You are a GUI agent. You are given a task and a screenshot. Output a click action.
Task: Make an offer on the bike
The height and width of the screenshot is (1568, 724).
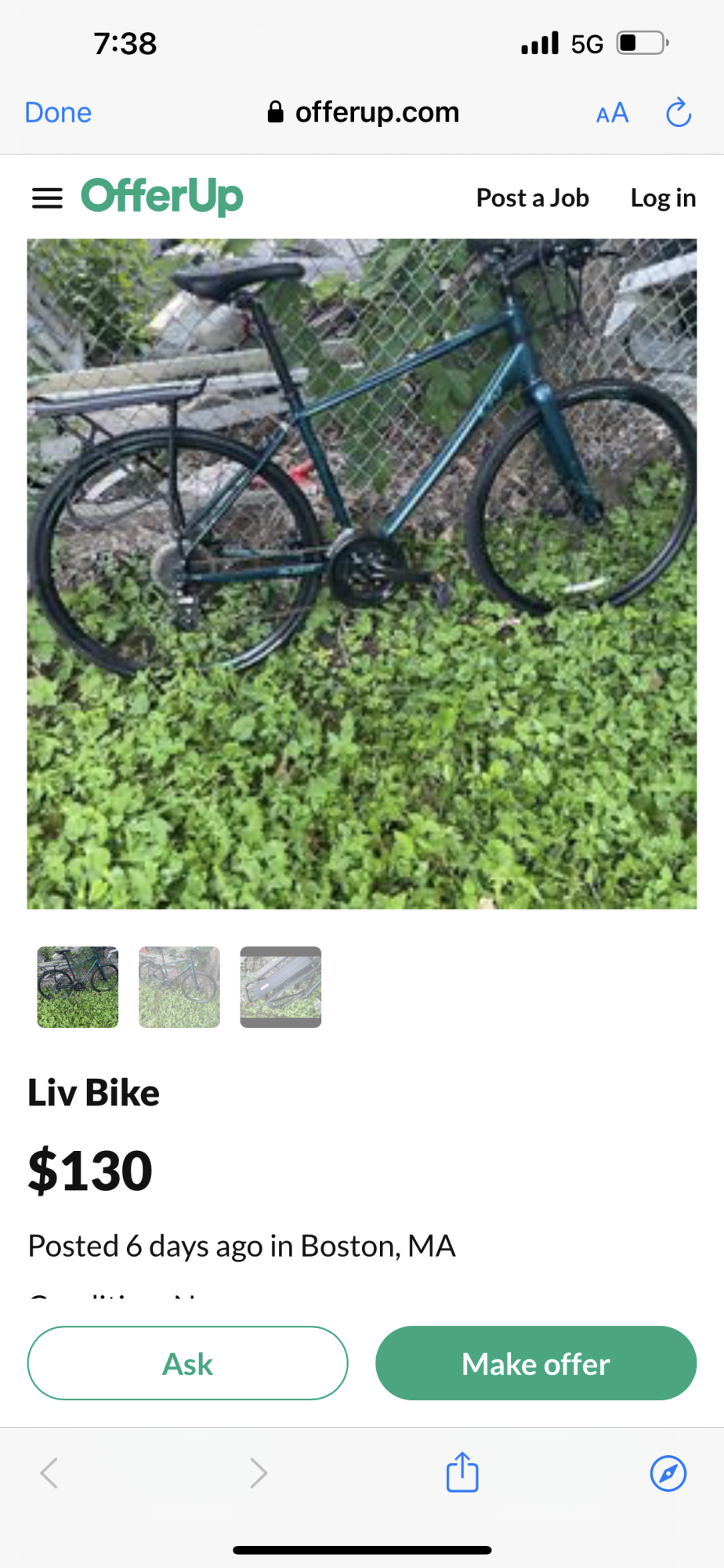tap(536, 1363)
